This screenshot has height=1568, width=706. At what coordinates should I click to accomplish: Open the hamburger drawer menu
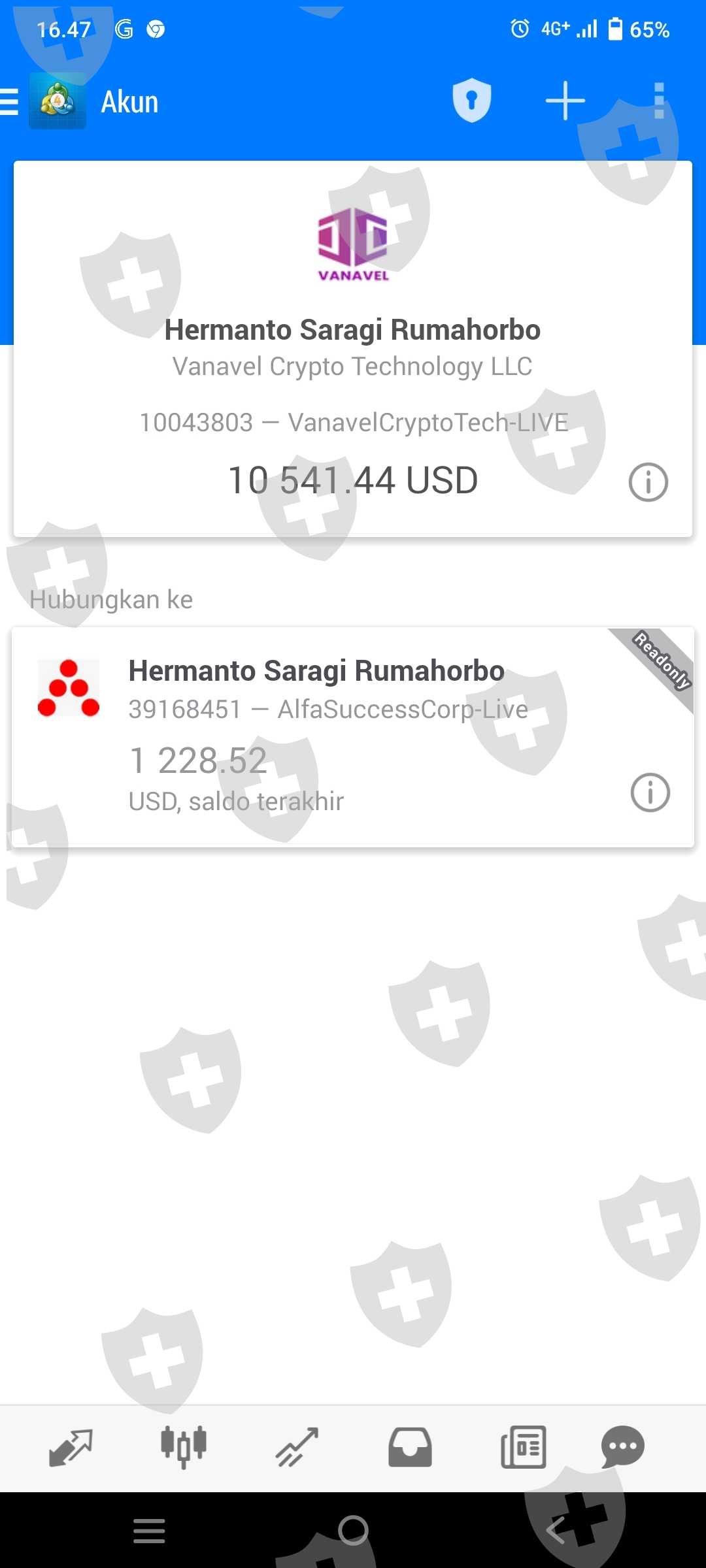(x=10, y=102)
